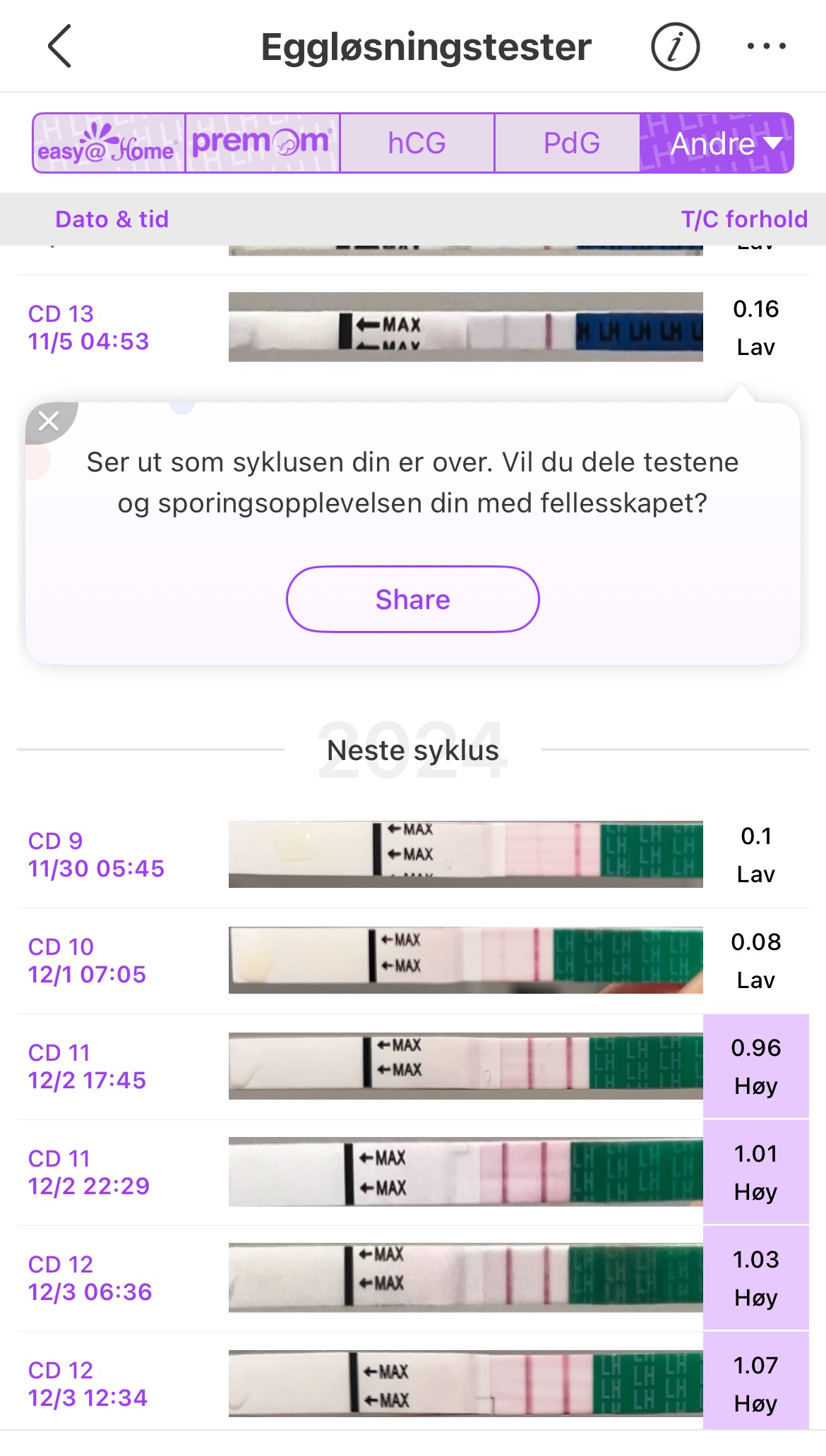The height and width of the screenshot is (1456, 826).
Task: Open the info icon in header
Action: pos(675,47)
